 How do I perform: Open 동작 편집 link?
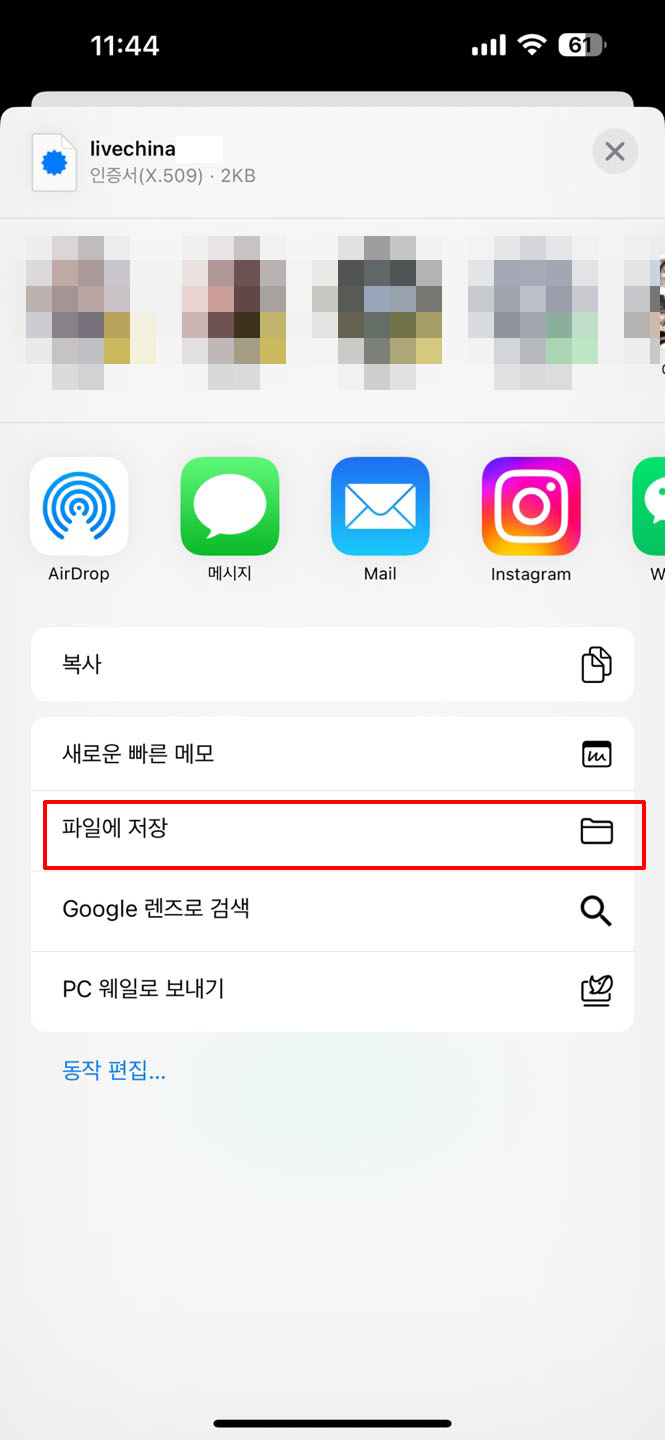pos(114,1071)
